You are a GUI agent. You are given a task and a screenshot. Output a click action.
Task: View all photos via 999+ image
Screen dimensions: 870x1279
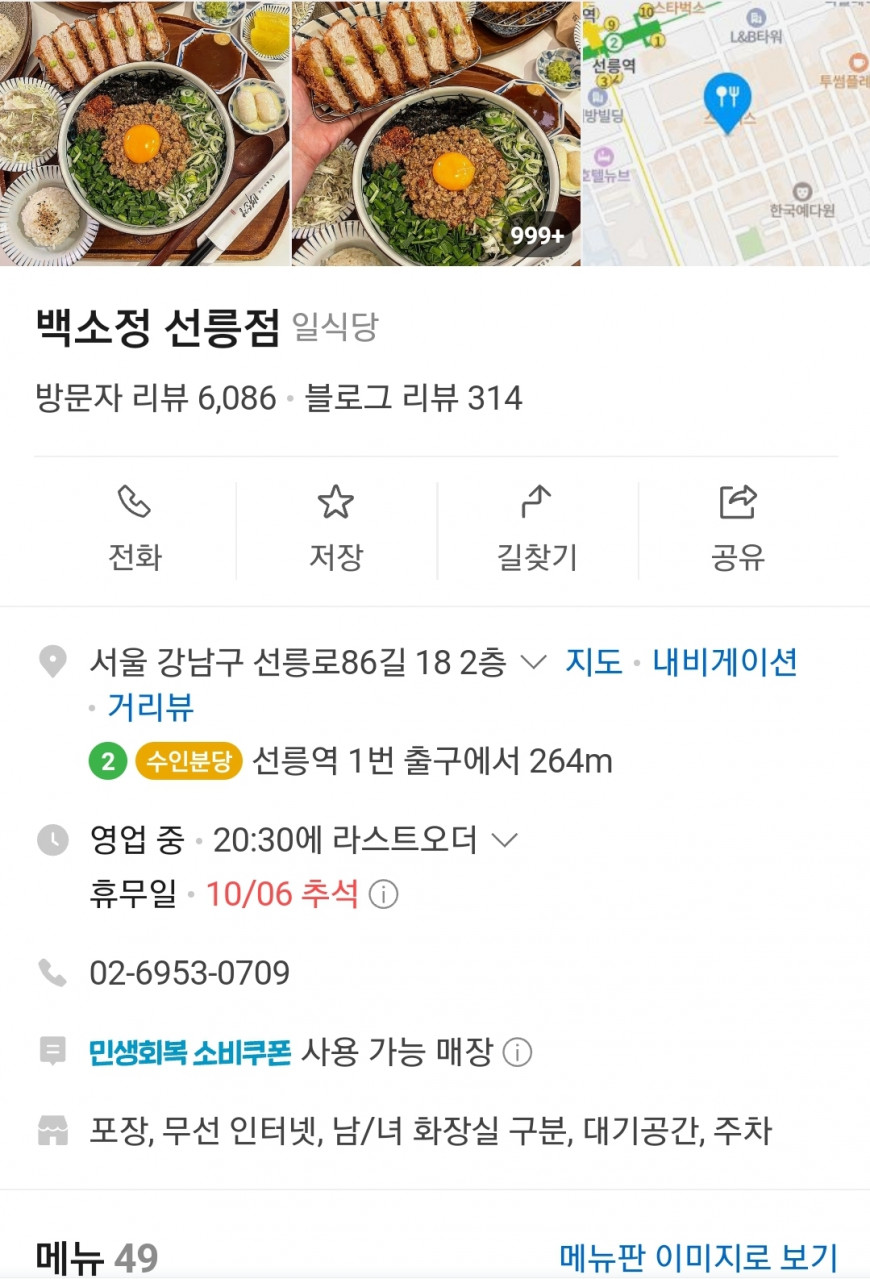(436, 132)
